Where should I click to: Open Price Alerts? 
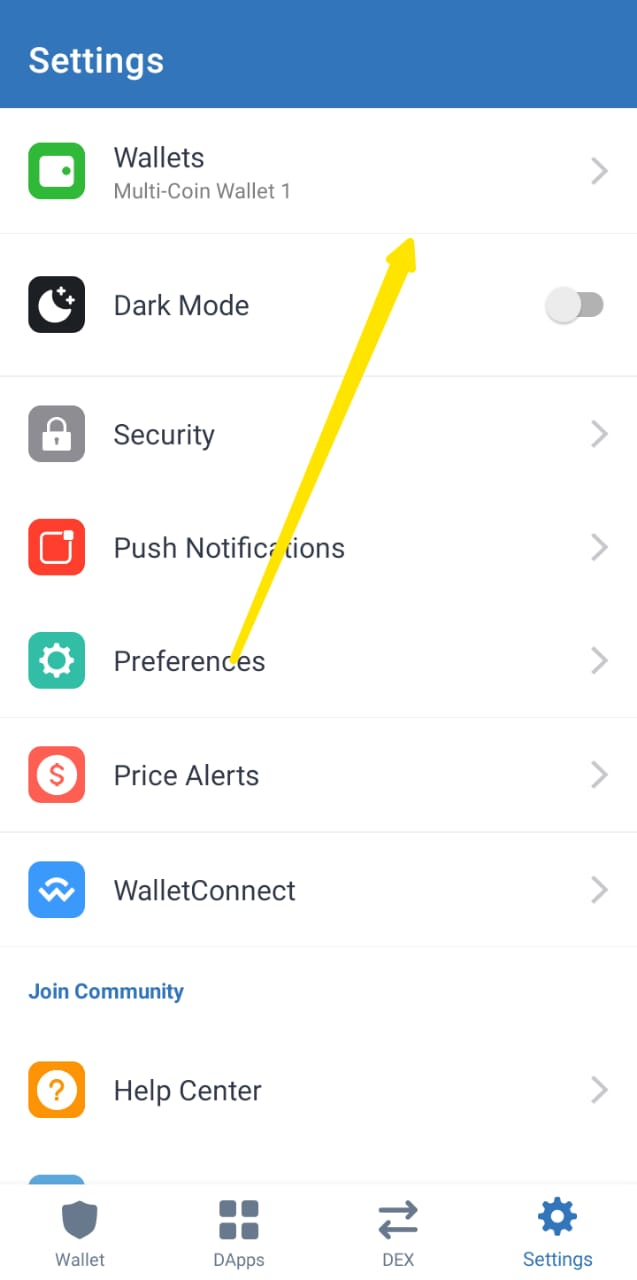(x=318, y=775)
